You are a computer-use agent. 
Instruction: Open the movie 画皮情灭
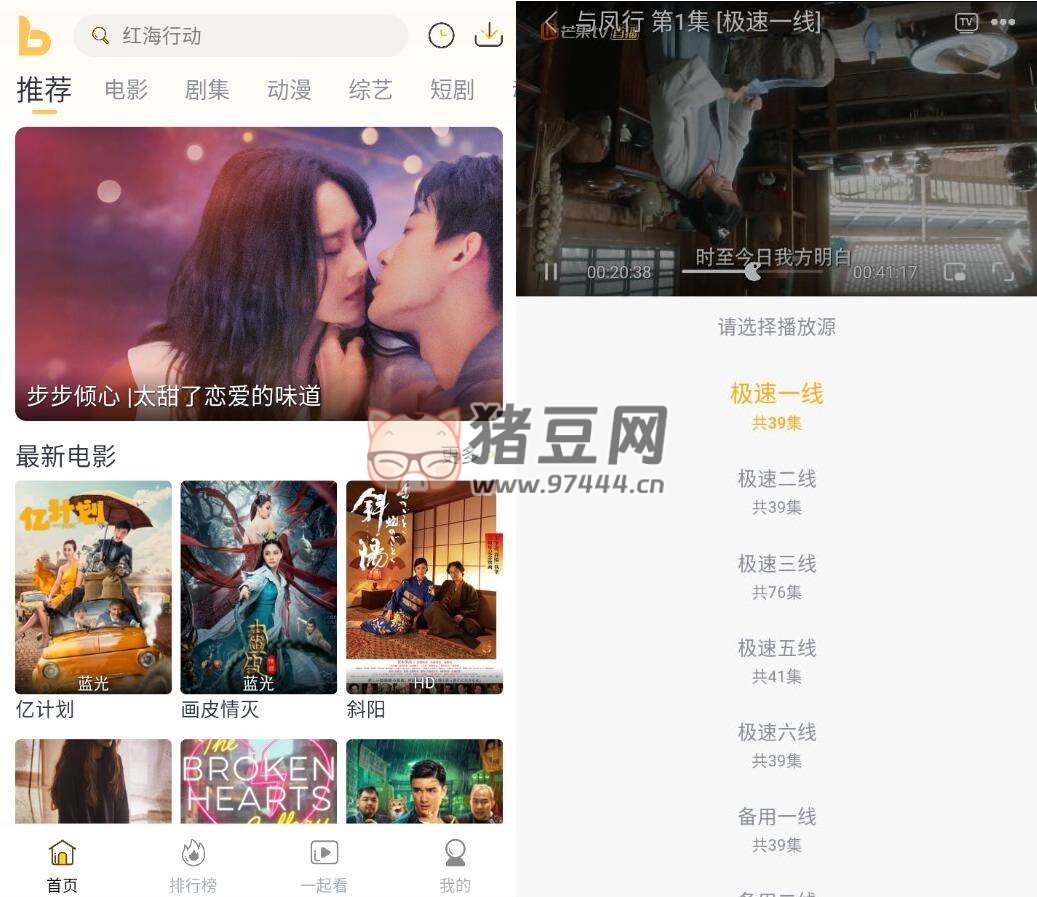tap(258, 588)
